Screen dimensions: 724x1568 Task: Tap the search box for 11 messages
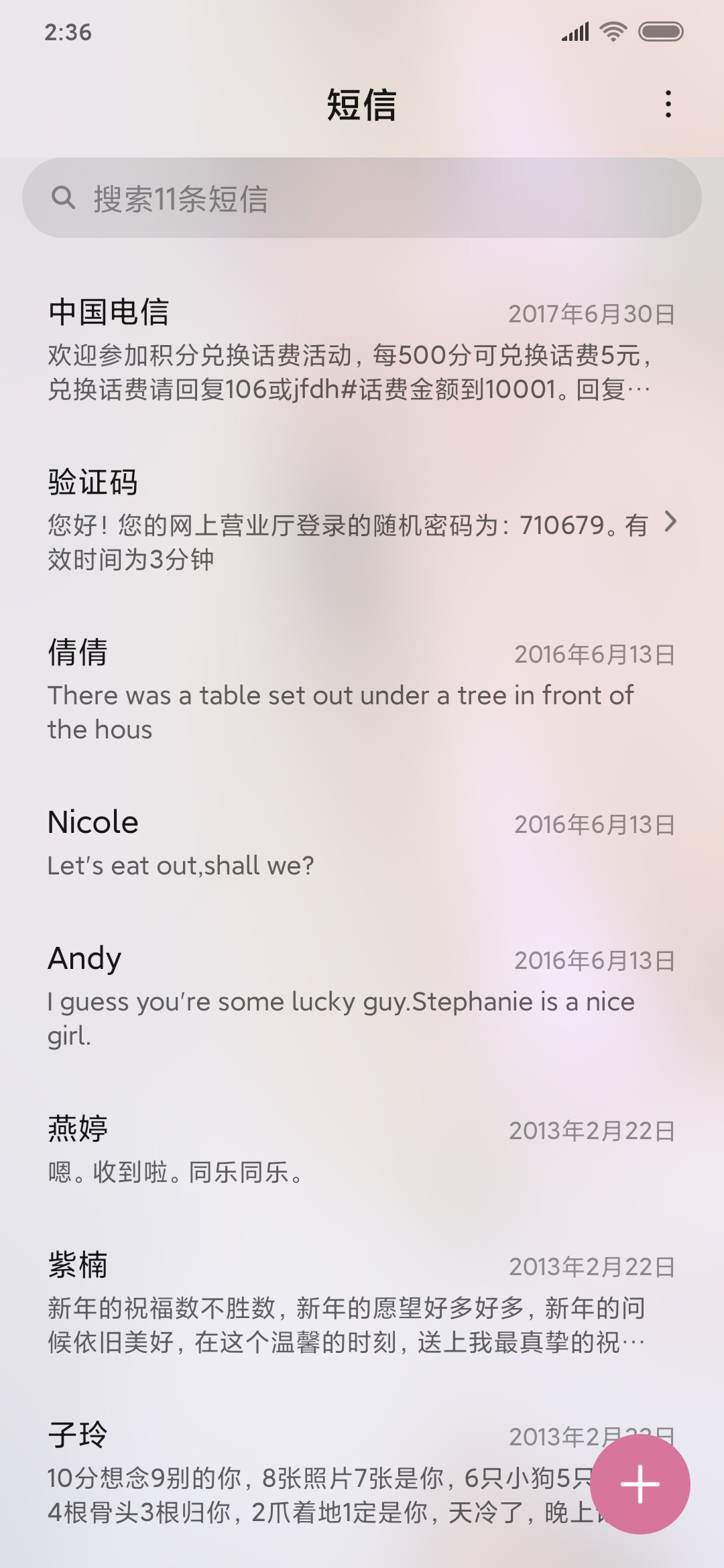pyautogui.click(x=362, y=198)
